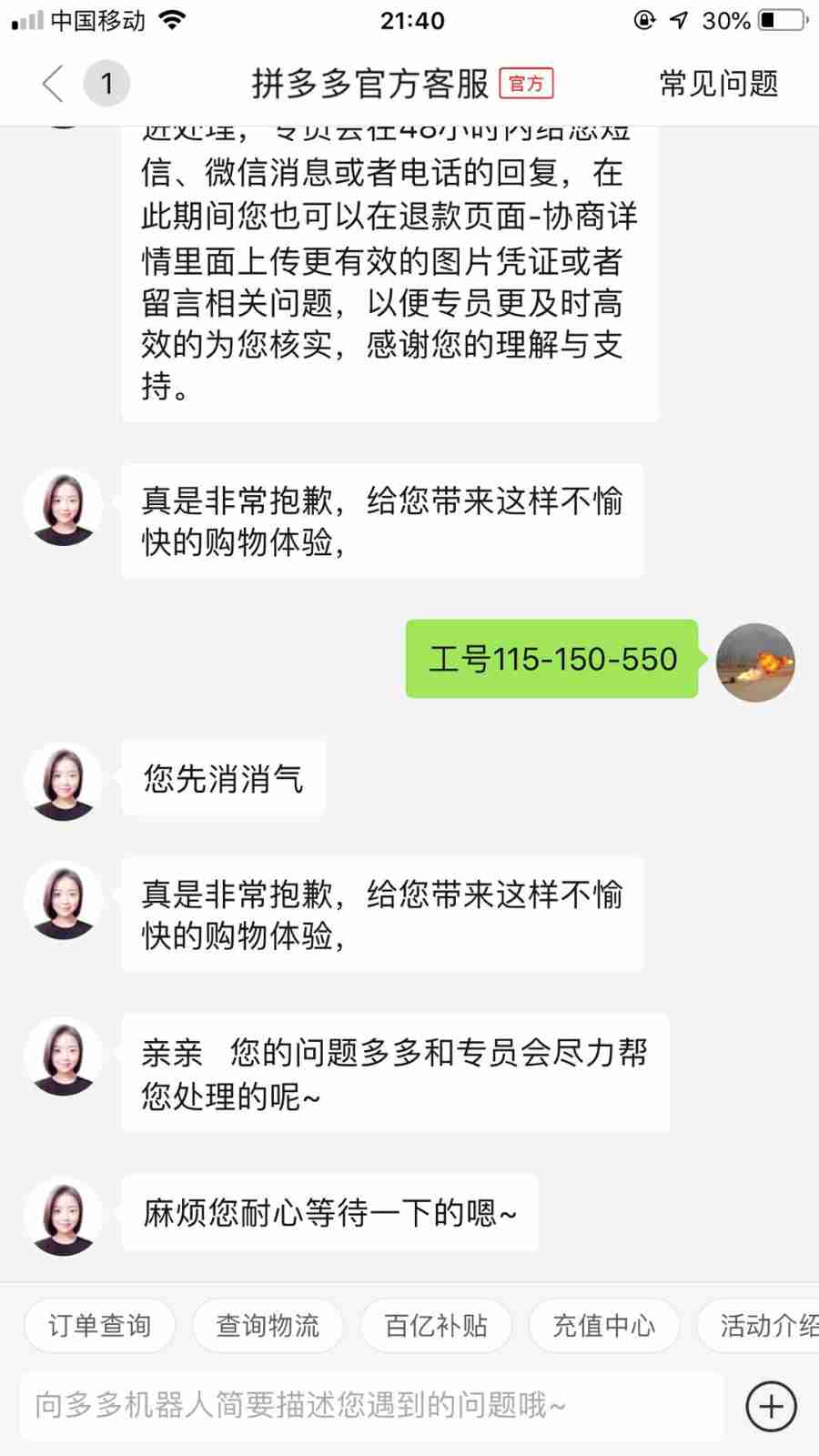Tap the unread count badge showing 1

106,83
